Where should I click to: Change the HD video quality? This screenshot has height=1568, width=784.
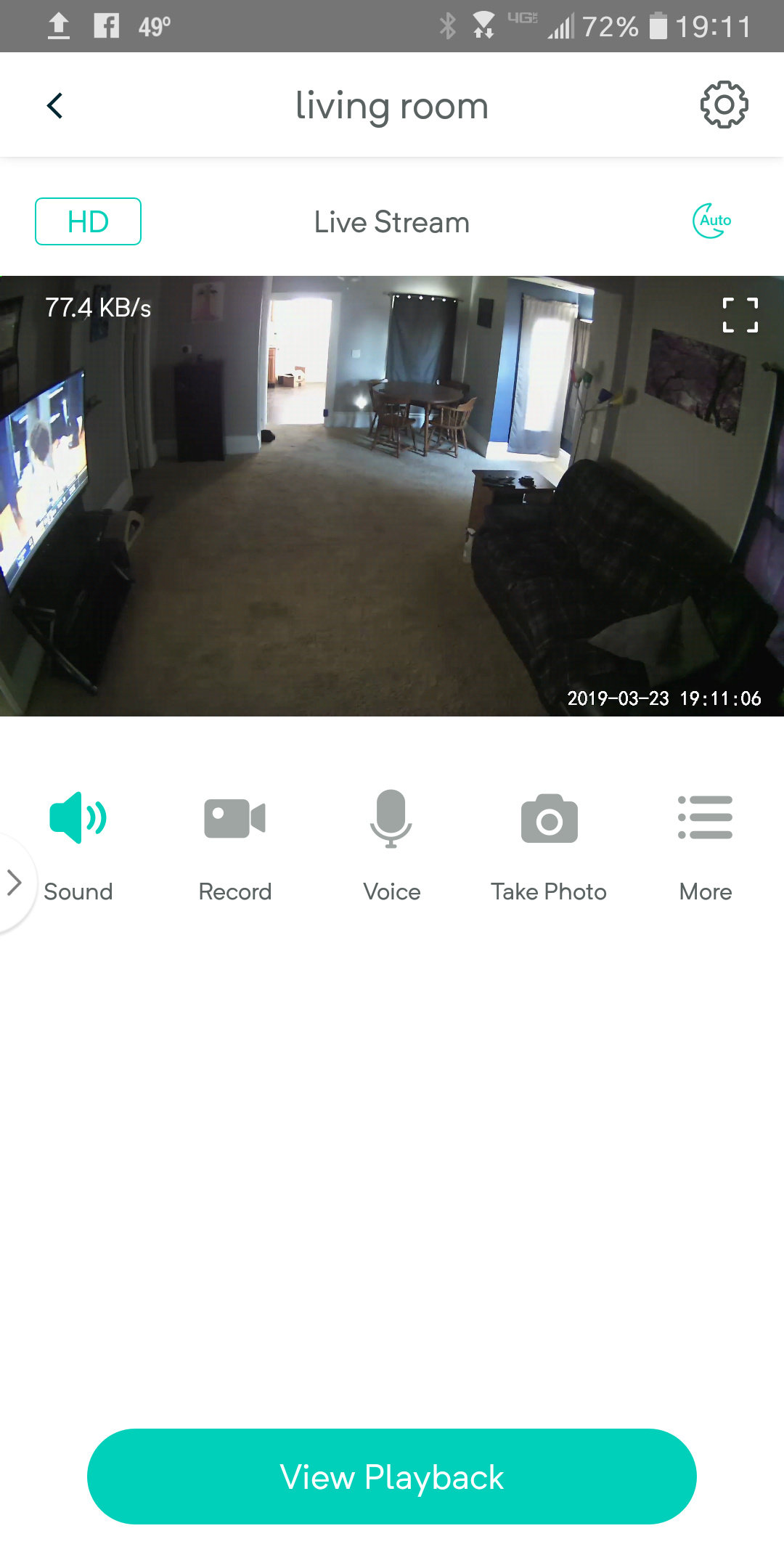(x=88, y=221)
